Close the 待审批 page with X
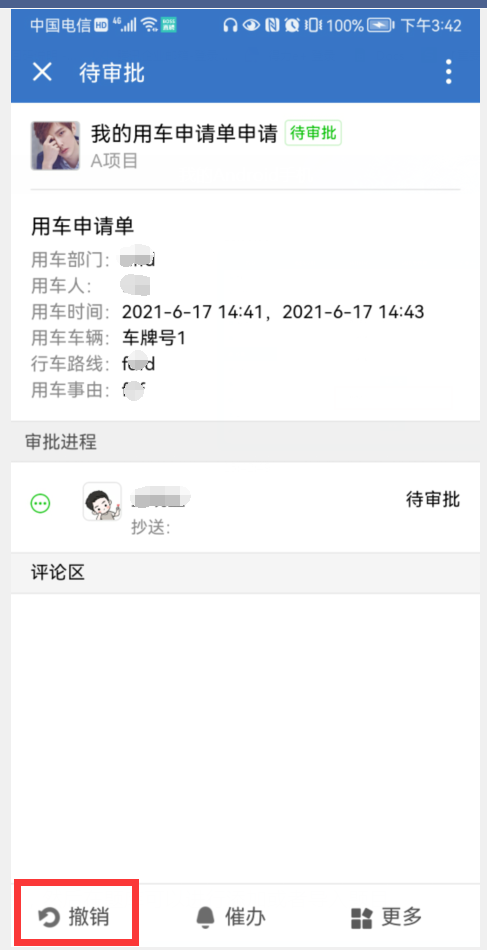 point(42,73)
